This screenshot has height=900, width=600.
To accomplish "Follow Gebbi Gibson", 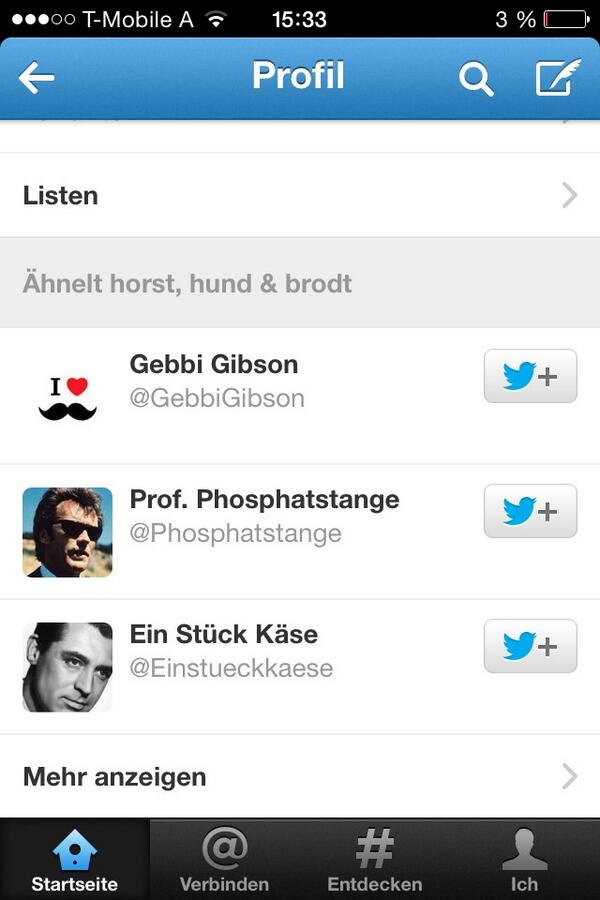I will point(530,377).
